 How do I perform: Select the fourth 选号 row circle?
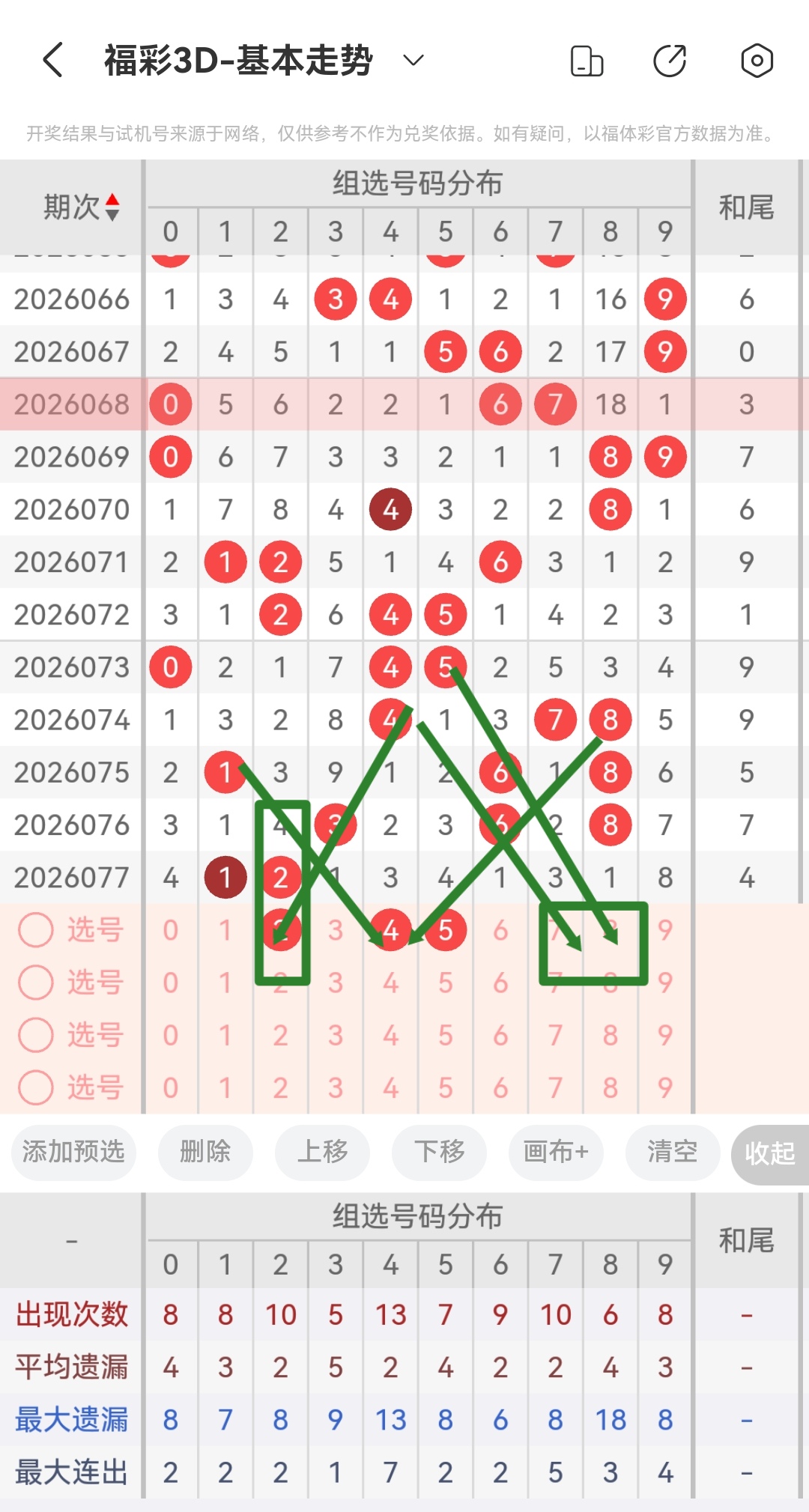36,1088
